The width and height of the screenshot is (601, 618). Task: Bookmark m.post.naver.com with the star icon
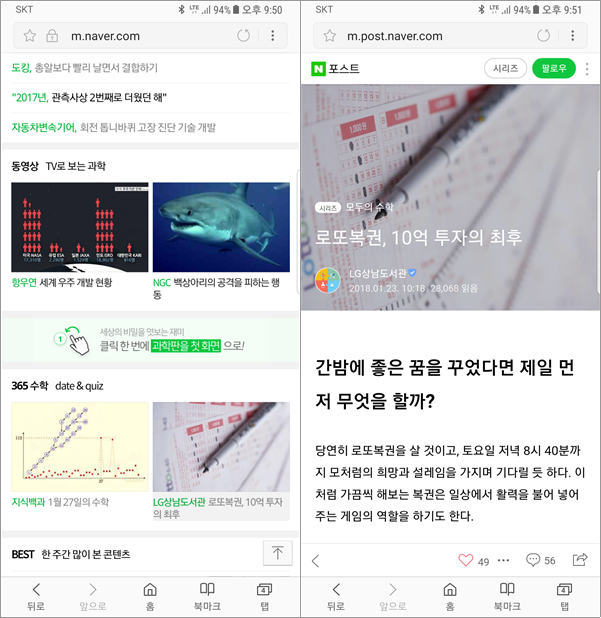point(330,36)
